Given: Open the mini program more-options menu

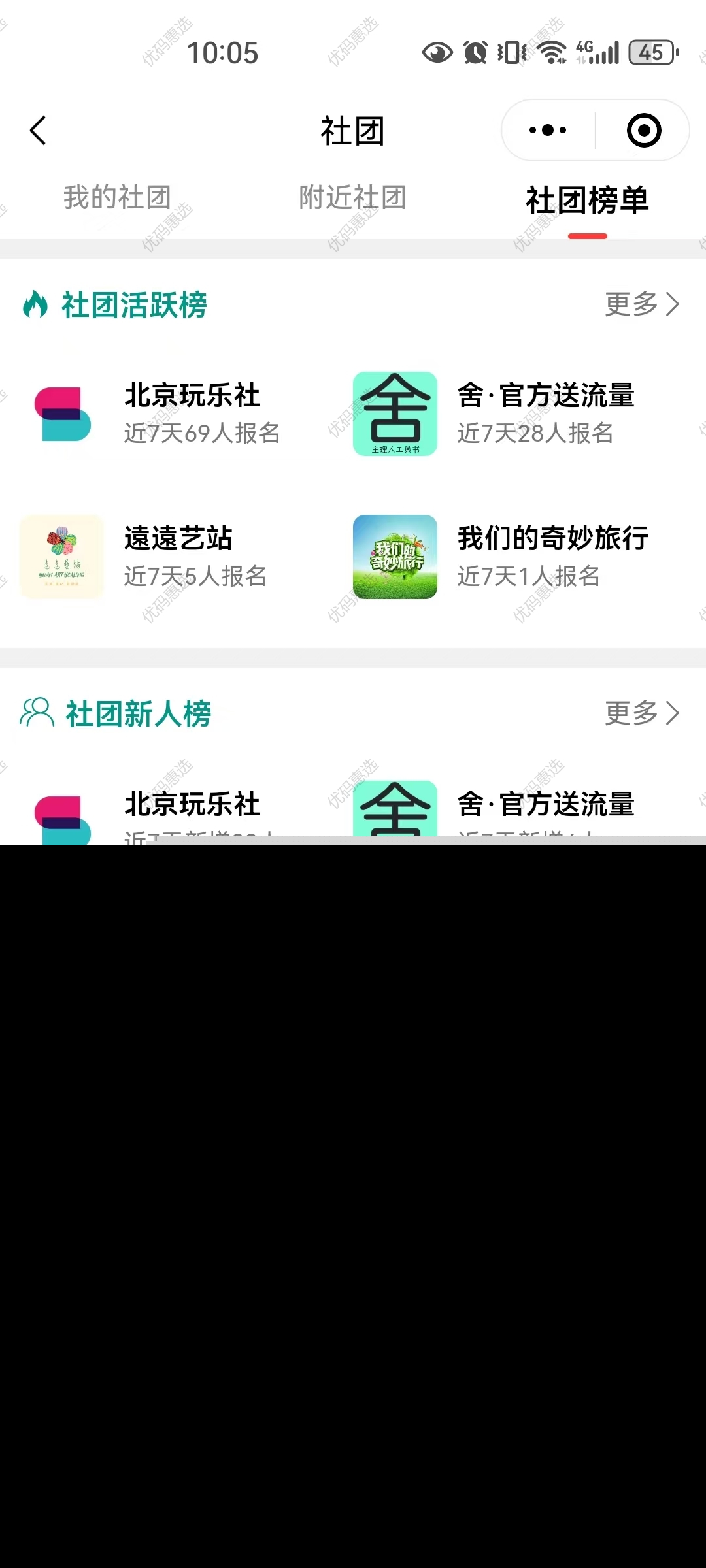Looking at the screenshot, I should pyautogui.click(x=548, y=130).
